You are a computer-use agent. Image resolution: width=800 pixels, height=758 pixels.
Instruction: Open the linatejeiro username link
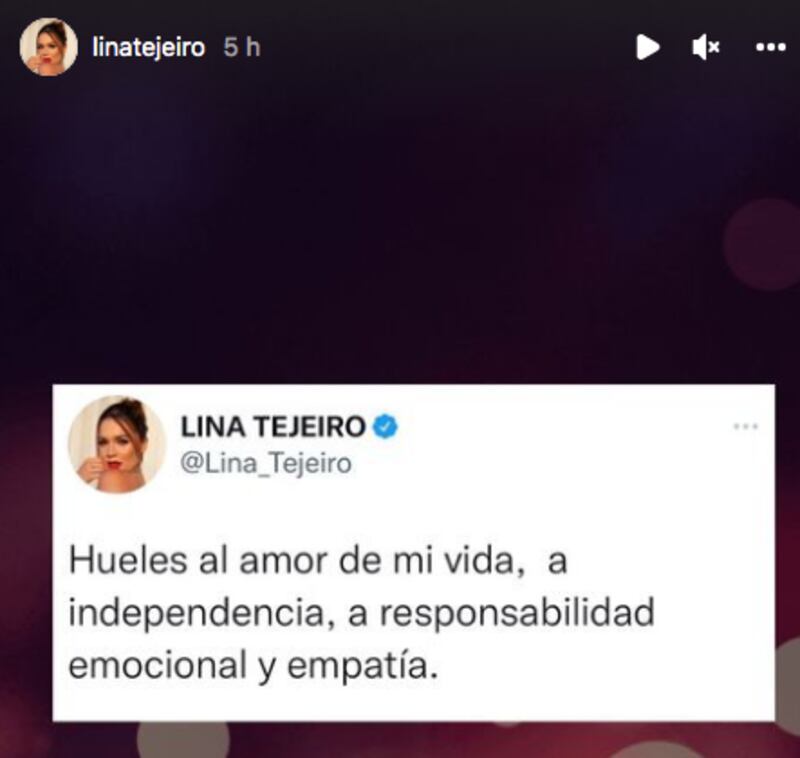[x=149, y=47]
